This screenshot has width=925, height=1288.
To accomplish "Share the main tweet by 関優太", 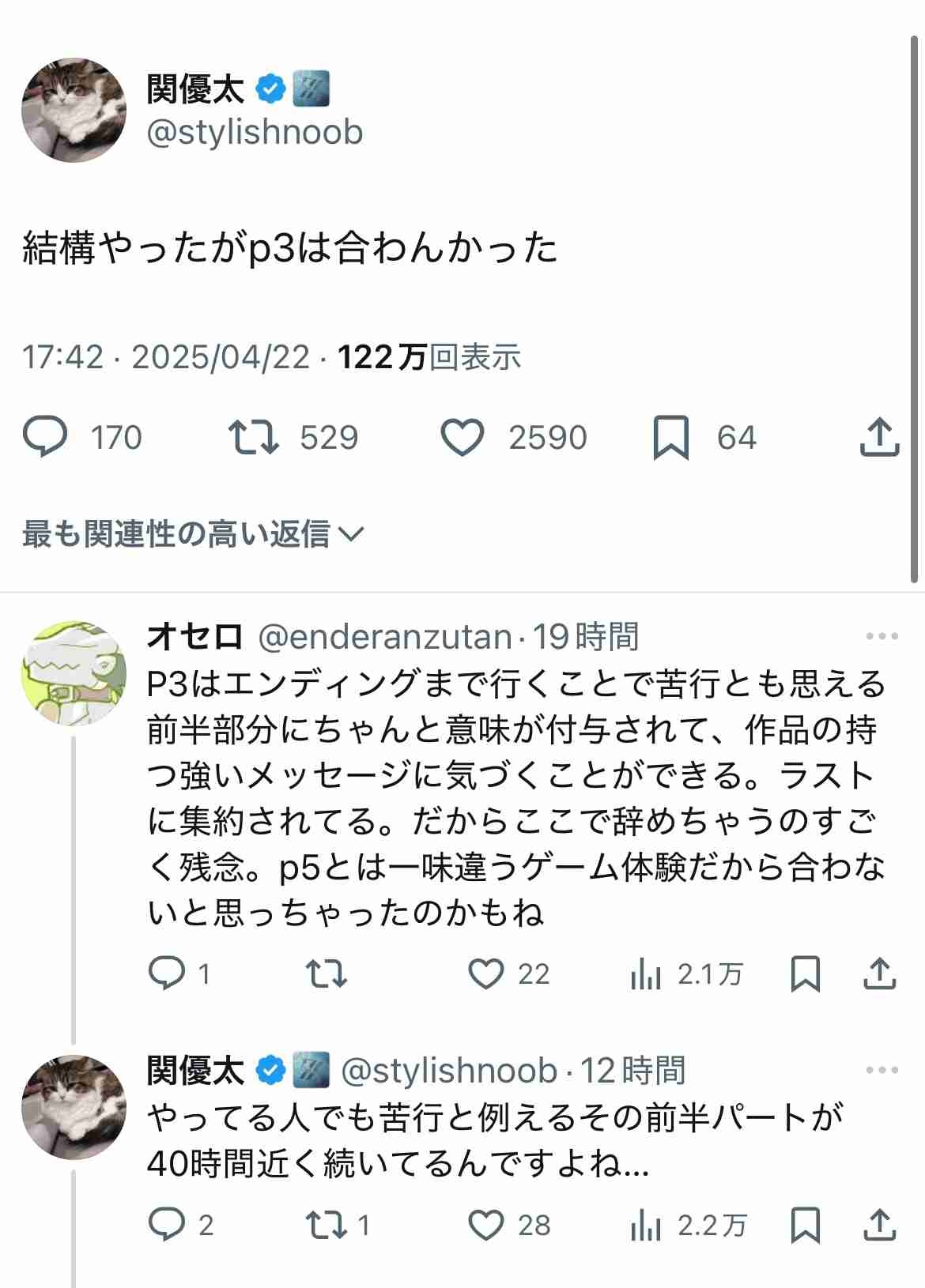I will pyautogui.click(x=879, y=437).
